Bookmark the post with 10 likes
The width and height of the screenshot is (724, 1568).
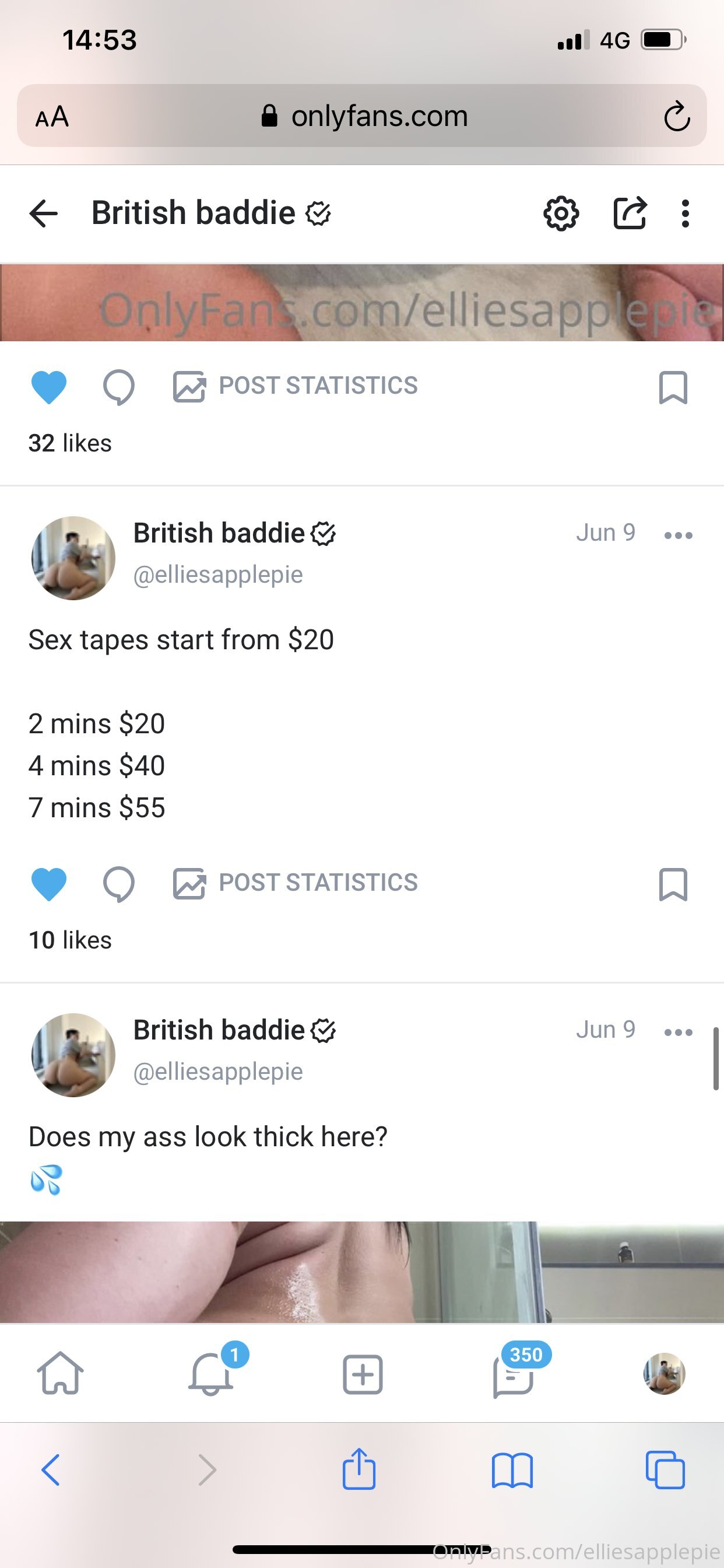click(673, 884)
